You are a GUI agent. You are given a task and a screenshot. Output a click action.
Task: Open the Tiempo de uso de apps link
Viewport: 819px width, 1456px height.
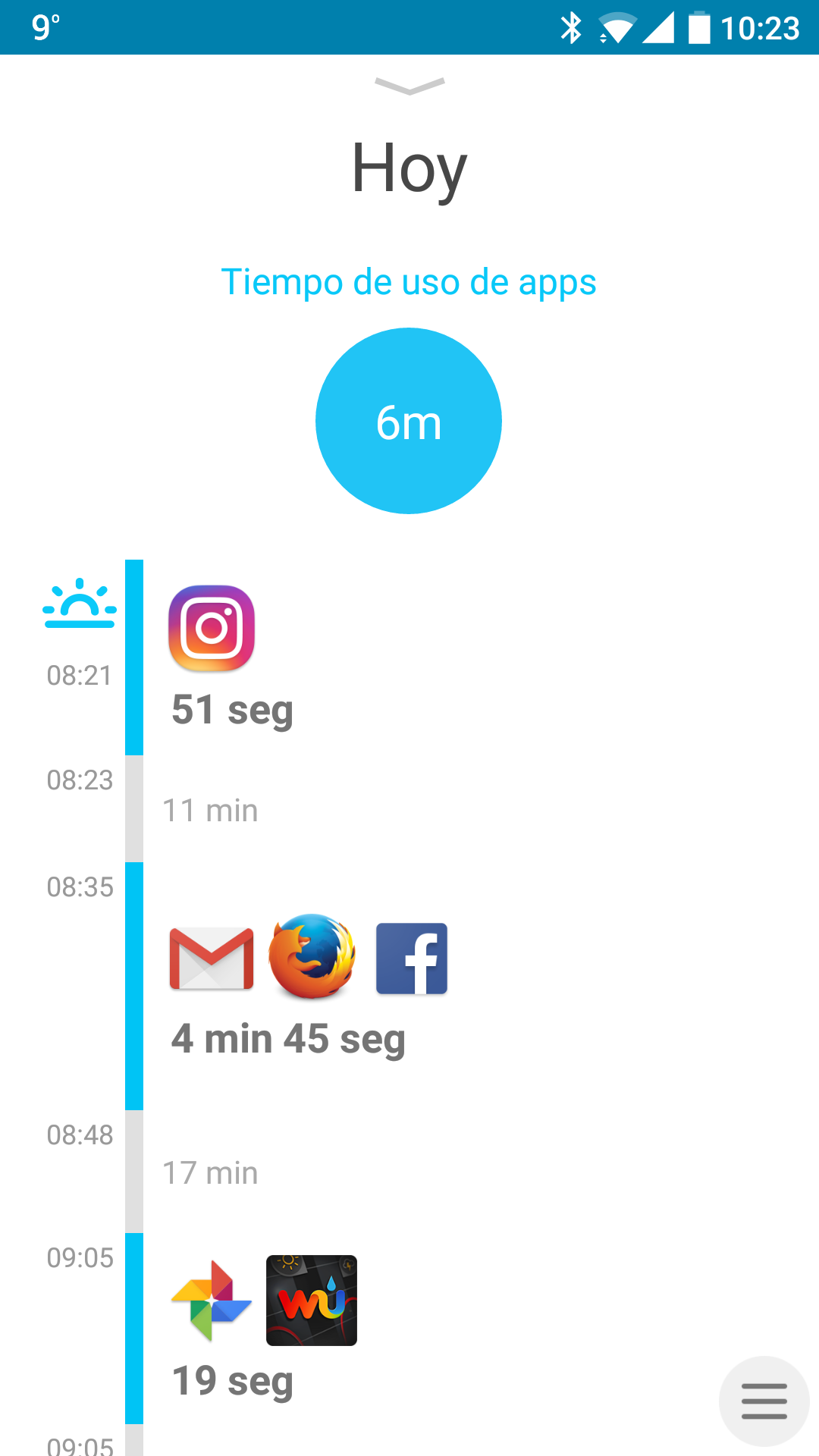tap(409, 282)
